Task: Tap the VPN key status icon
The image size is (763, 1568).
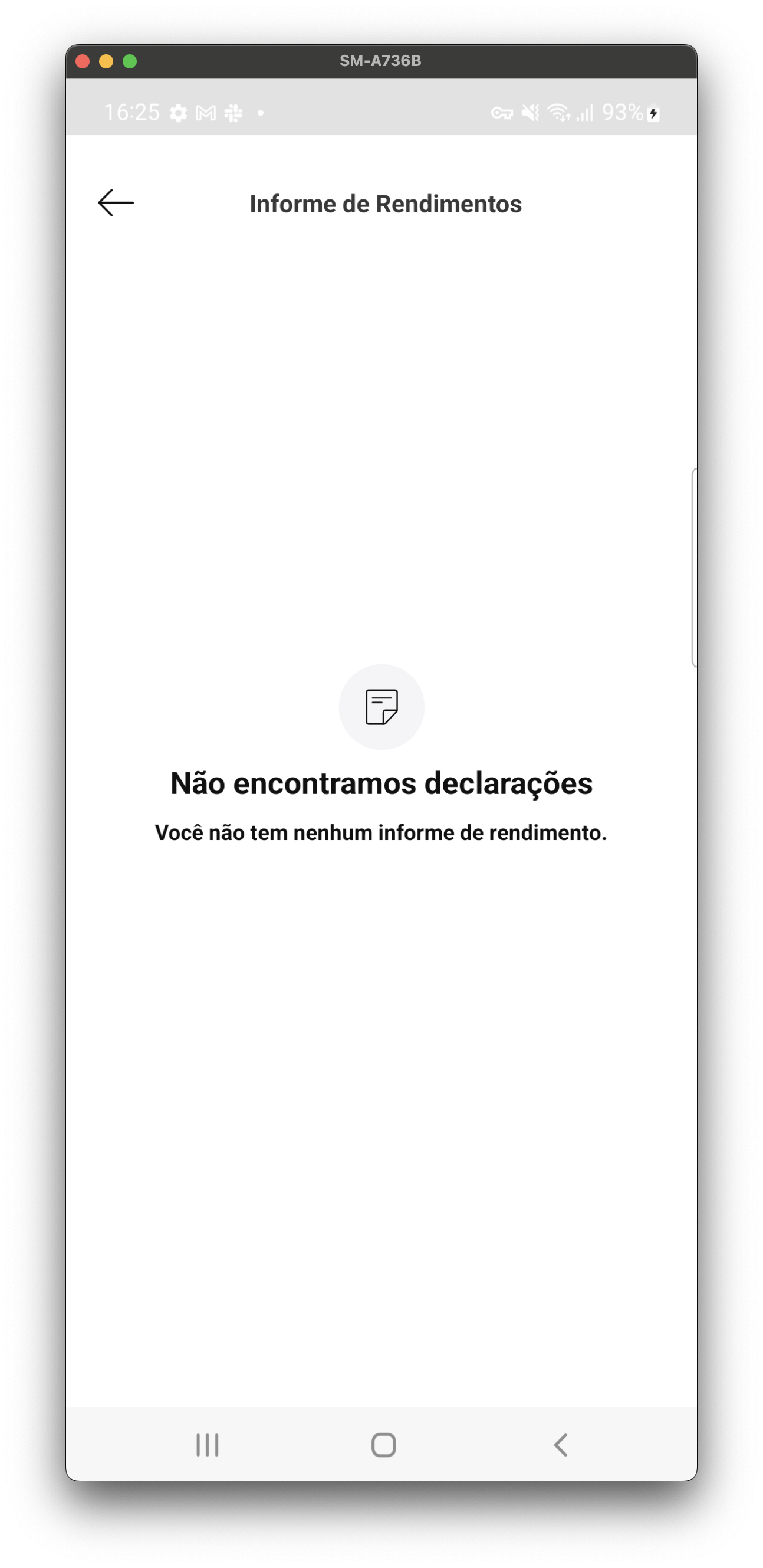Action: [502, 113]
